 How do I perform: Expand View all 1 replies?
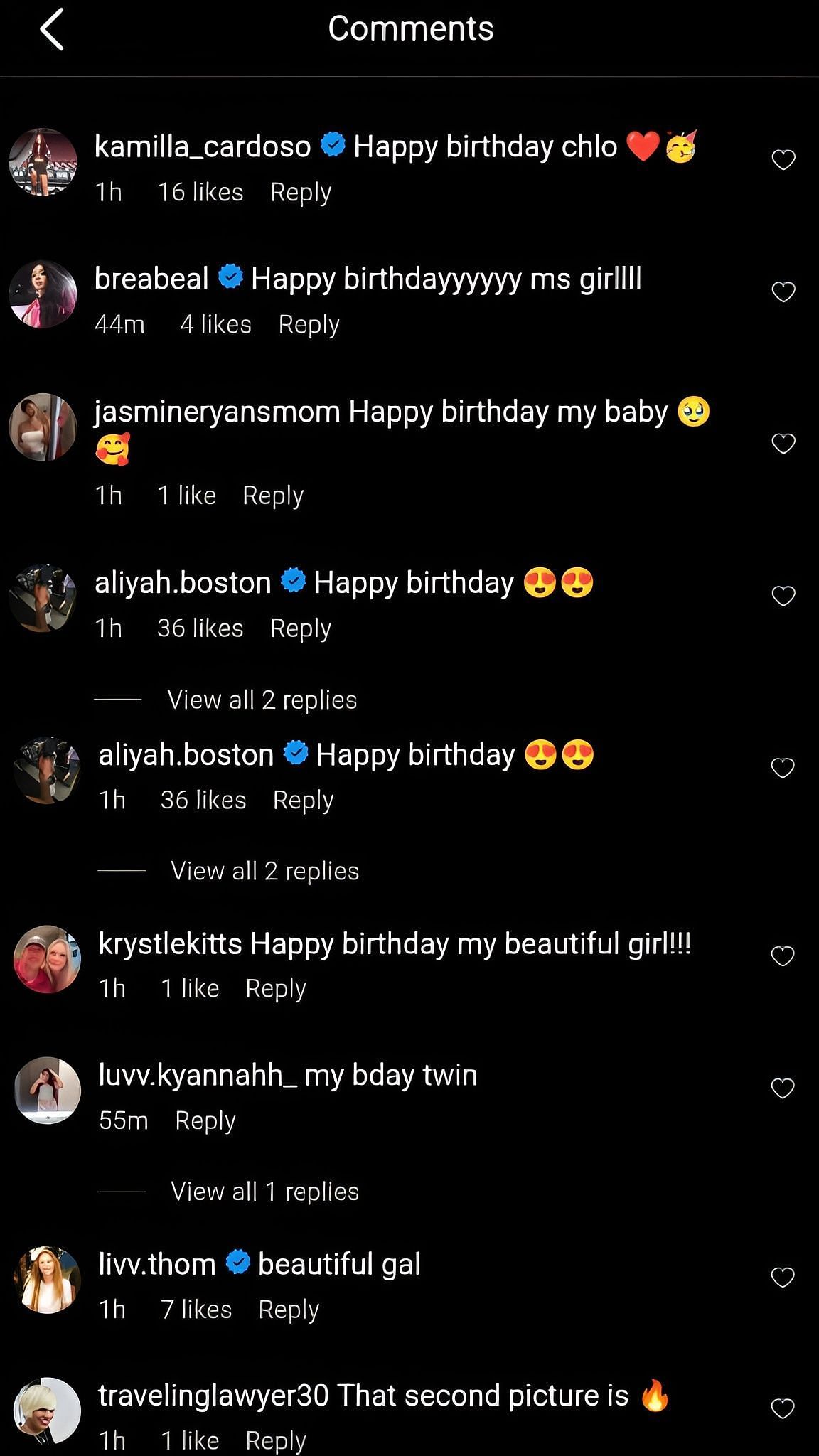coord(264,1192)
